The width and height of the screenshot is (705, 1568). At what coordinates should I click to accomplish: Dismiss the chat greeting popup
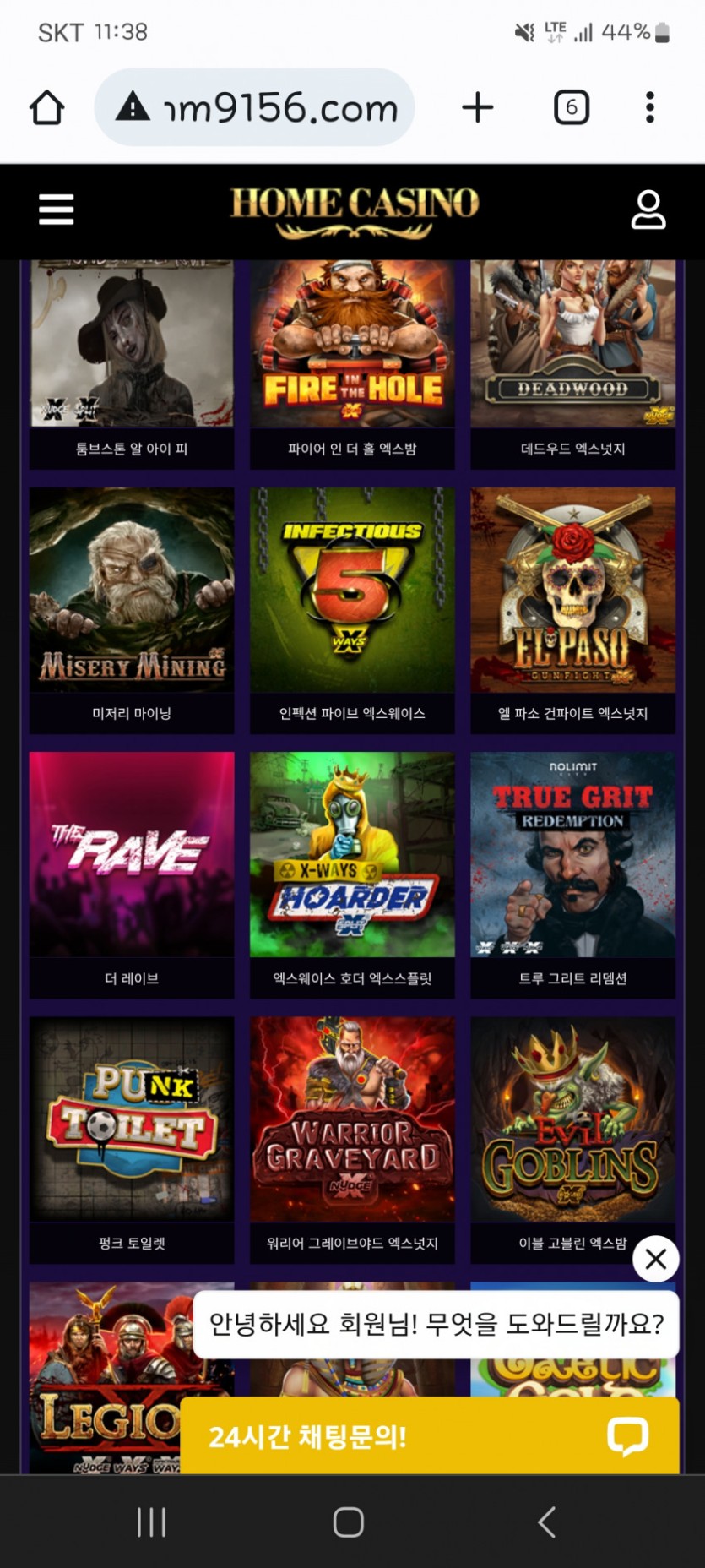point(656,1259)
